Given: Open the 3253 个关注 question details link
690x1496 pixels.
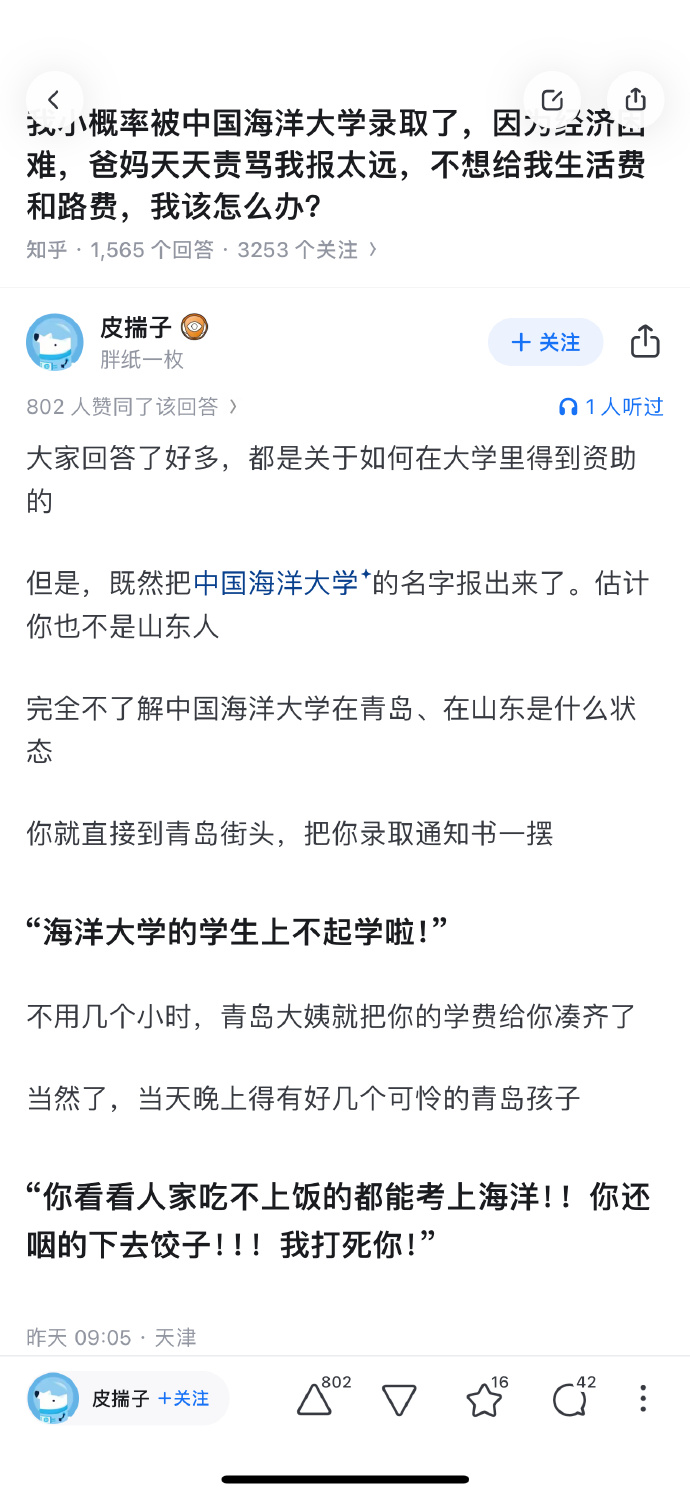Looking at the screenshot, I should pos(307,250).
